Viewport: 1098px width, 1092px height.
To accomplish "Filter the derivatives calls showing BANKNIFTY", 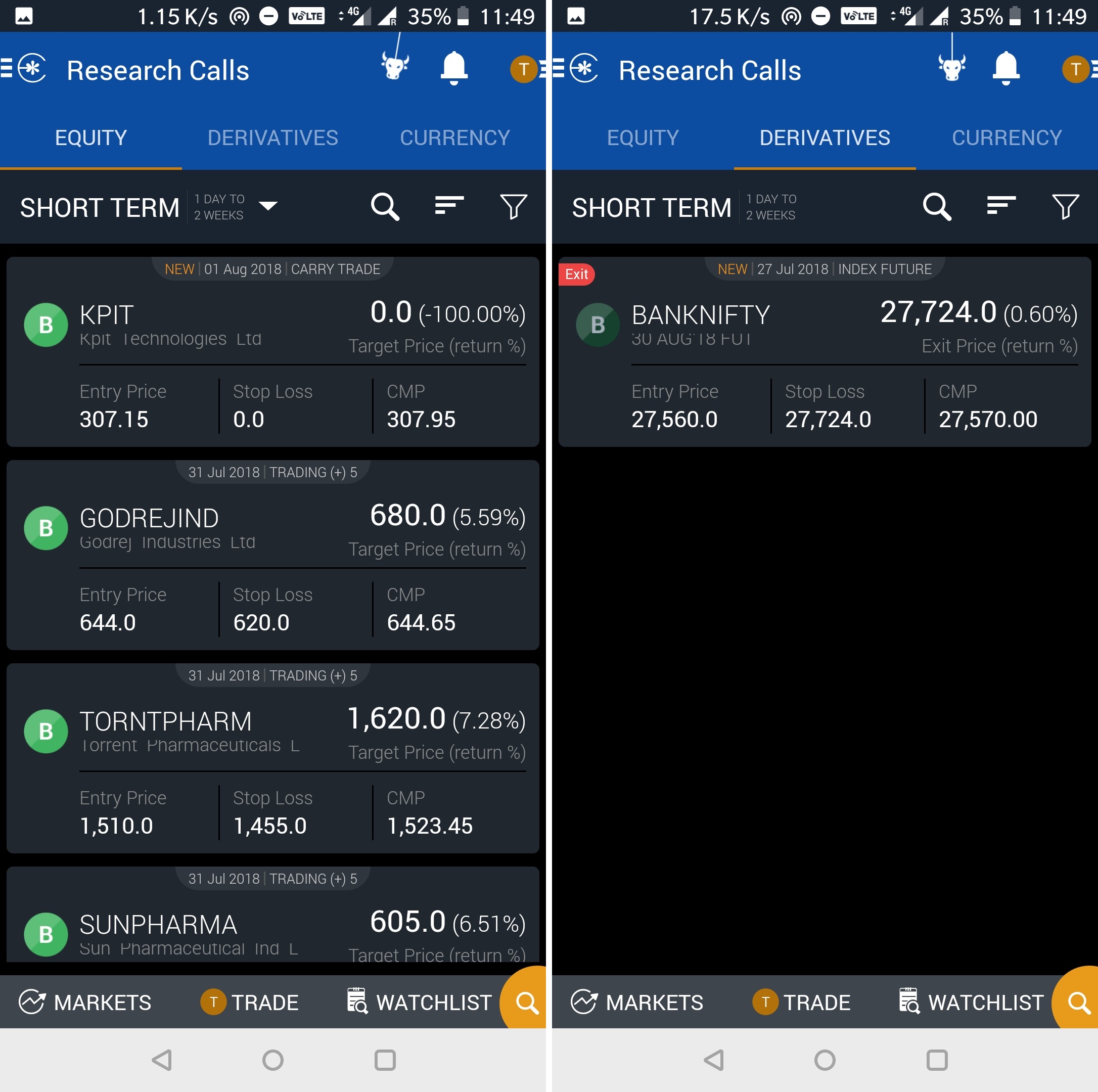I will (1065, 206).
